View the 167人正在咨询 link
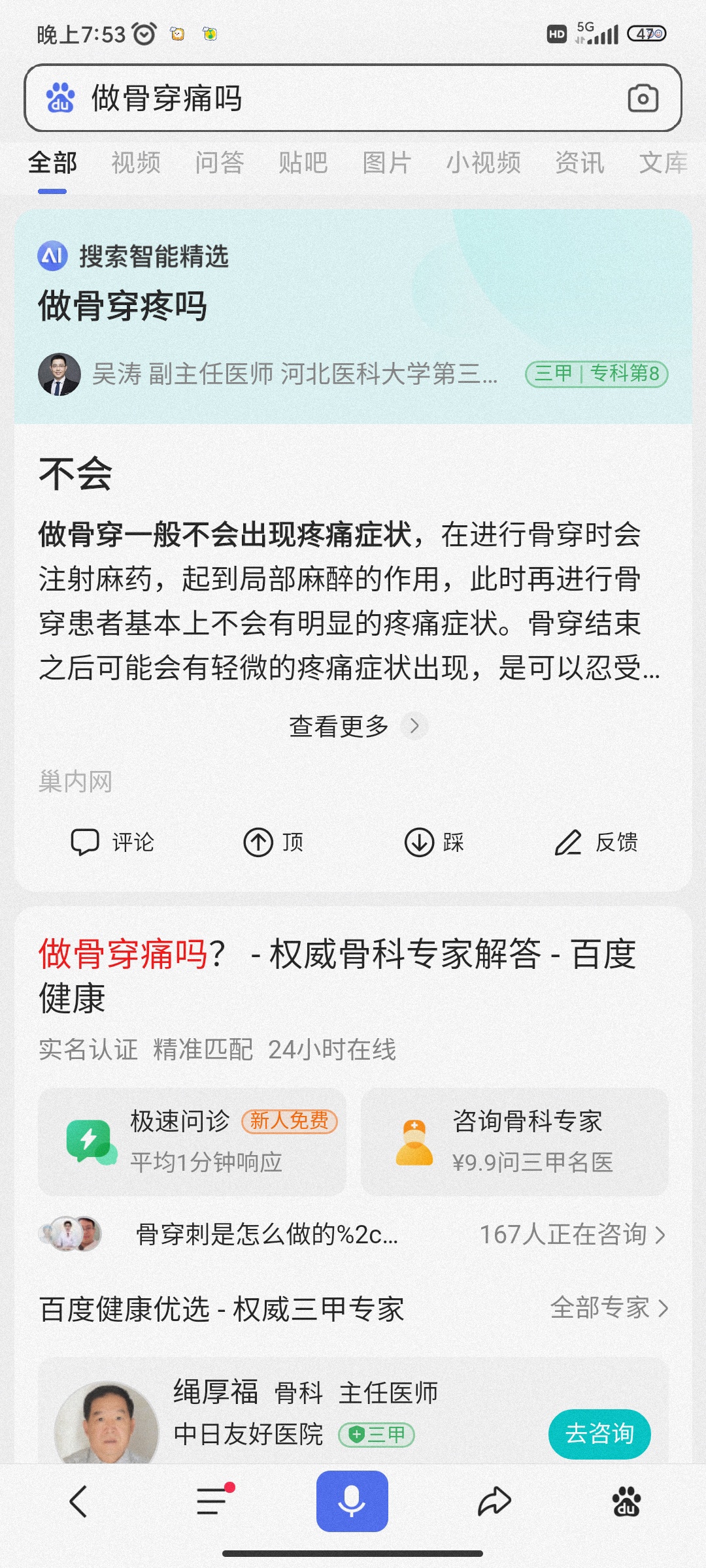This screenshot has height=1568, width=706. tap(572, 1235)
